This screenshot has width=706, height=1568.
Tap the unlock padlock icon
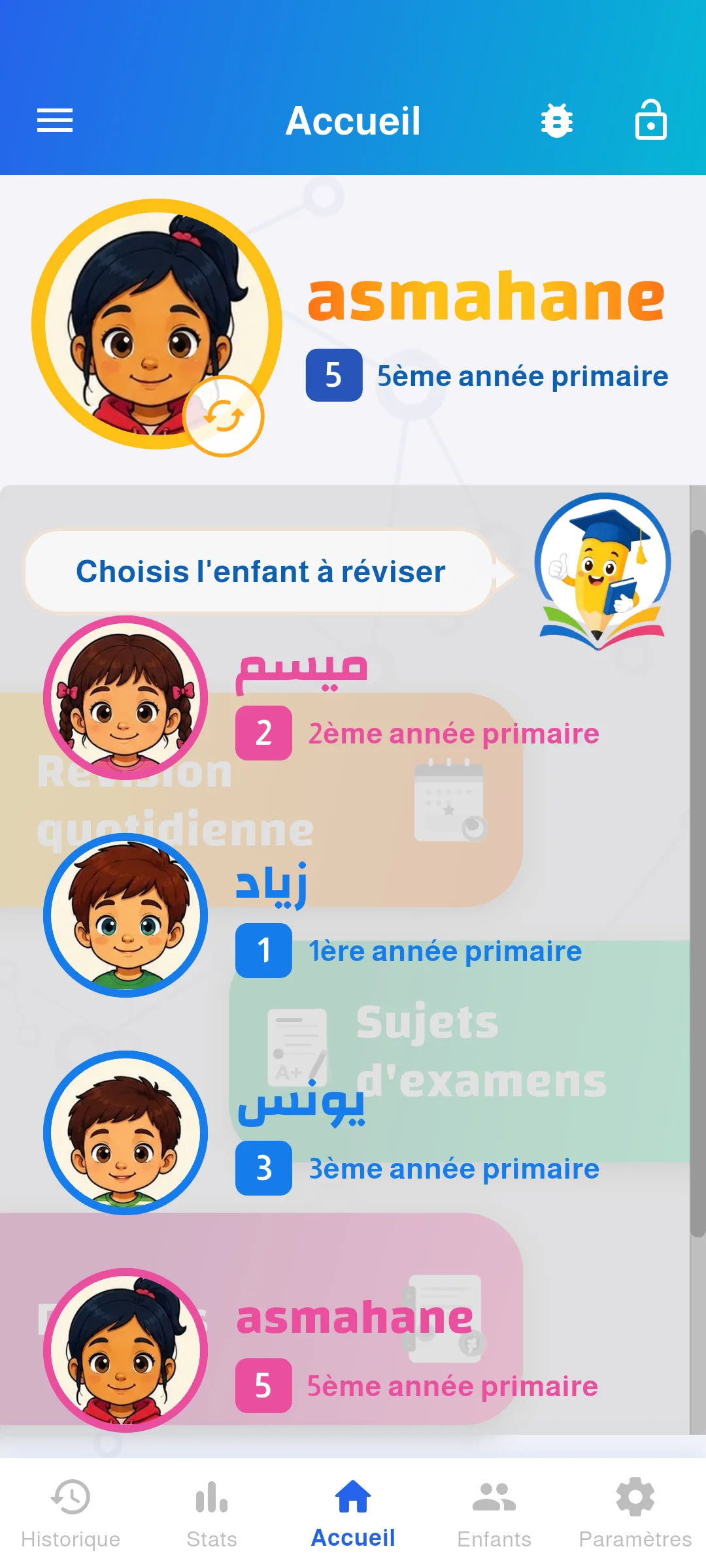click(651, 120)
